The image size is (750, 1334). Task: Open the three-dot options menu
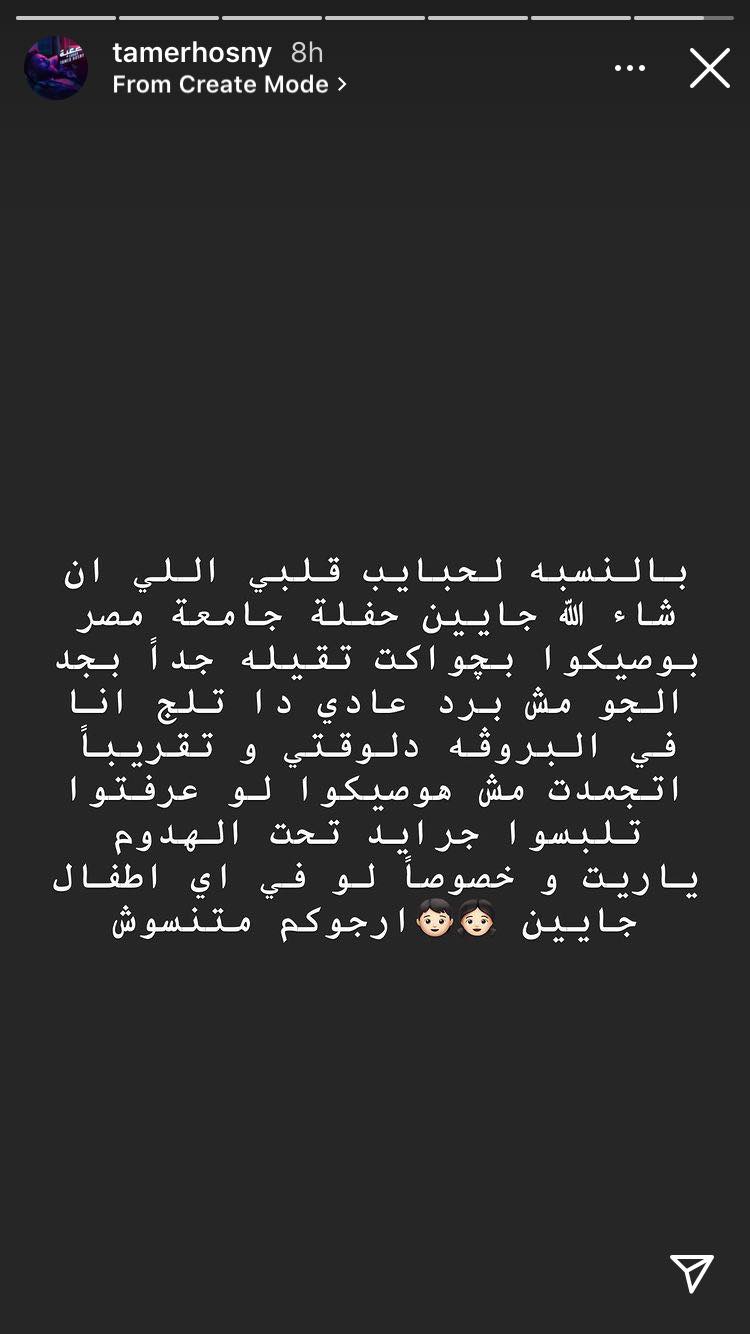(630, 68)
